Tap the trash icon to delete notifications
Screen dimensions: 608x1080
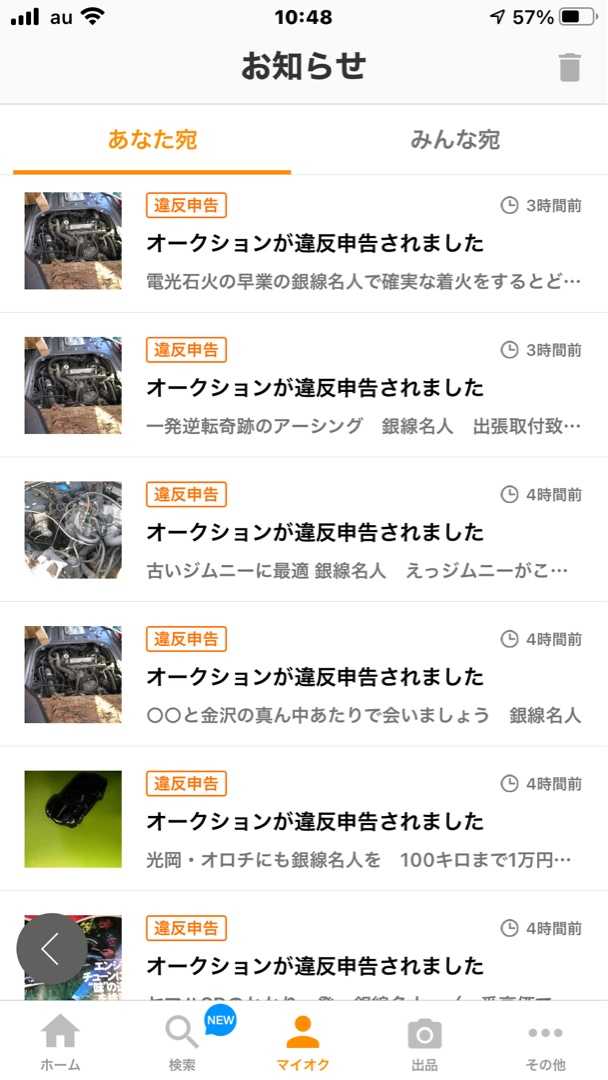[x=569, y=67]
